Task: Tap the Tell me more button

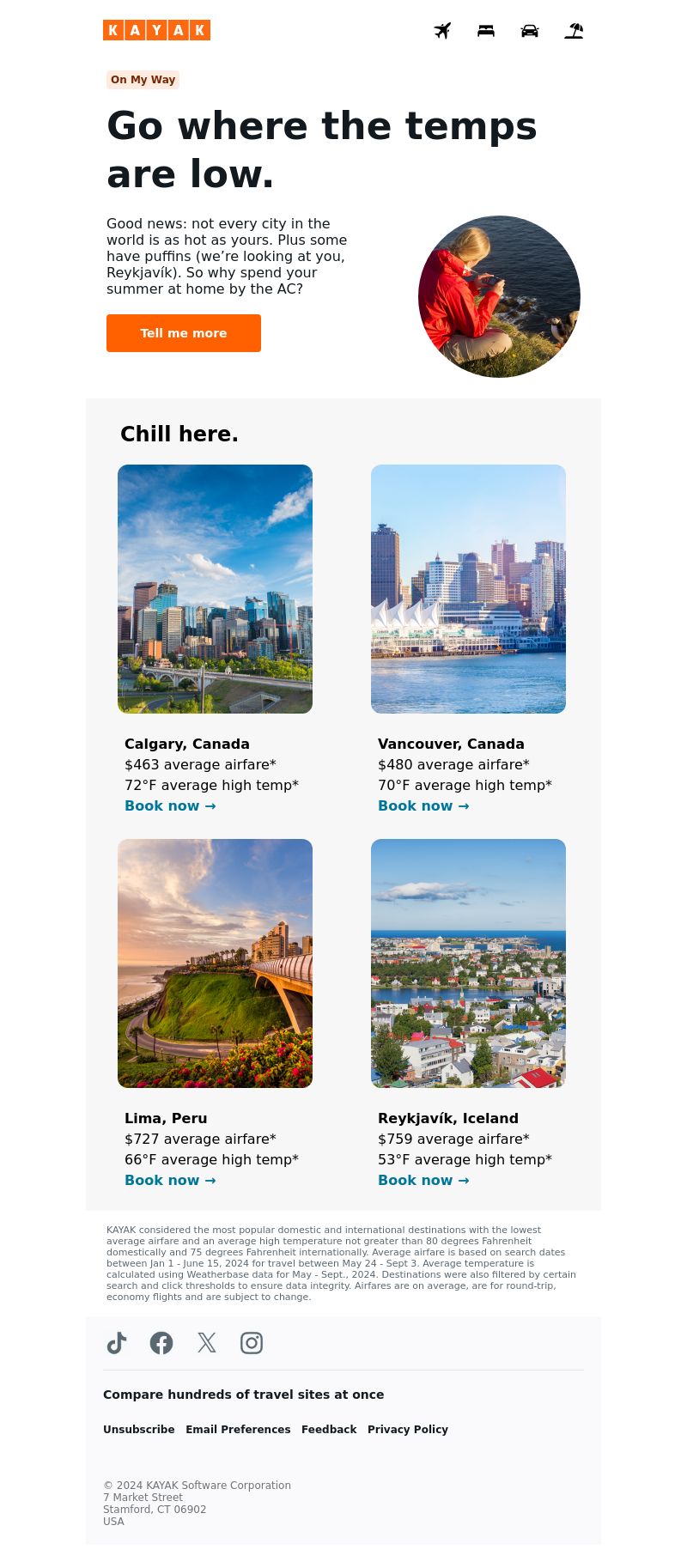Action: click(184, 333)
